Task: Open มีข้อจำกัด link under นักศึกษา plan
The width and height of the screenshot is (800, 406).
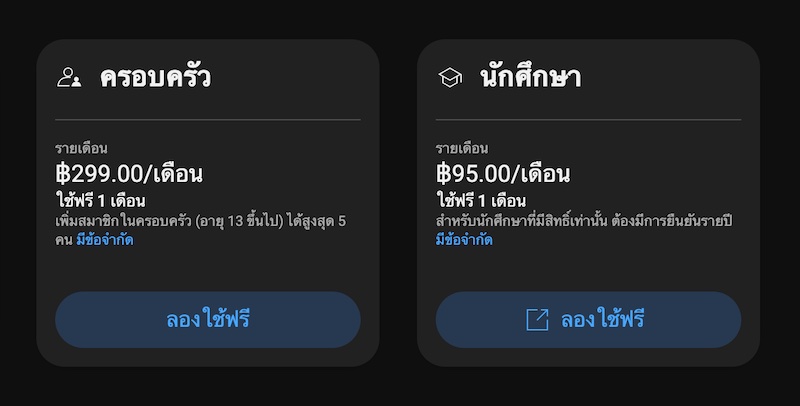Action: [464, 240]
